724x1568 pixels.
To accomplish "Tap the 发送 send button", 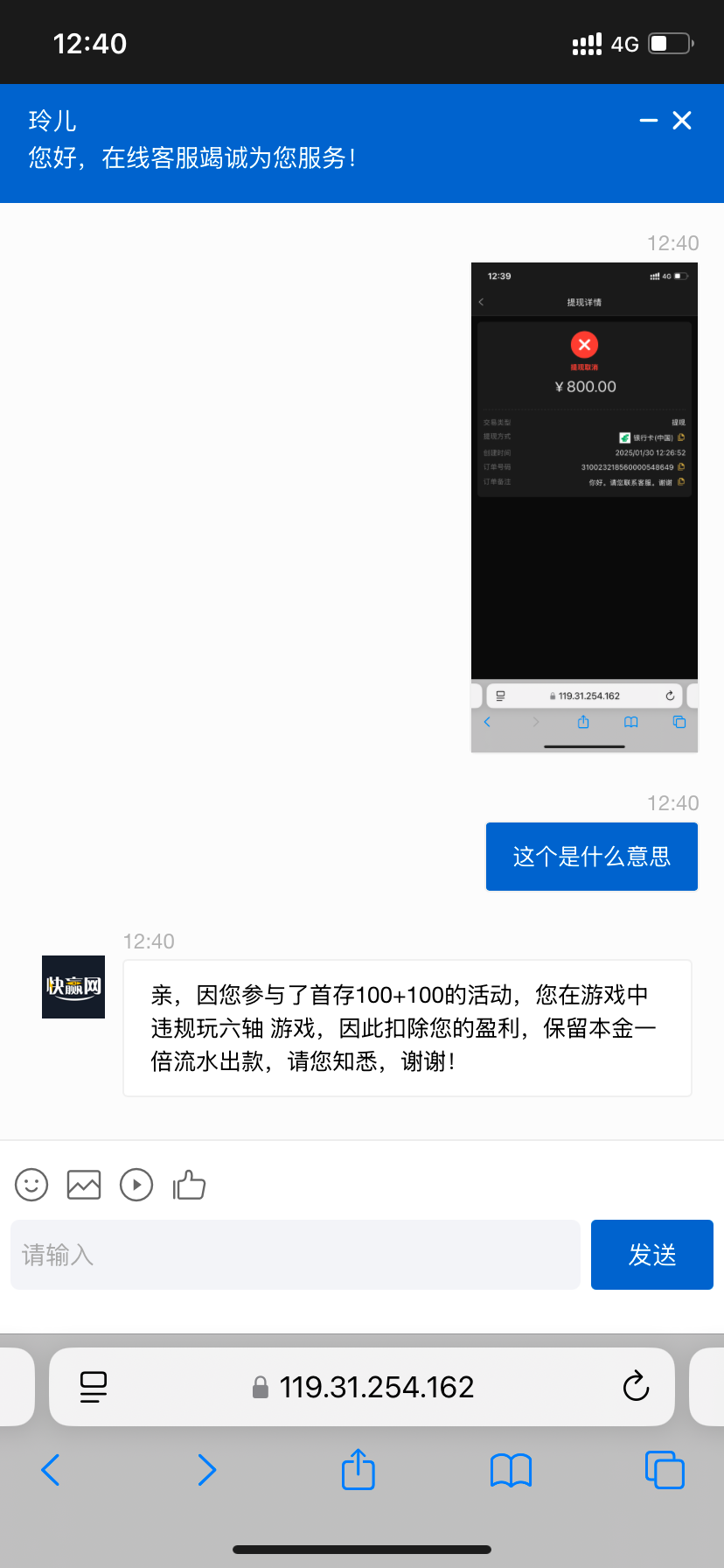I will pos(652,1255).
